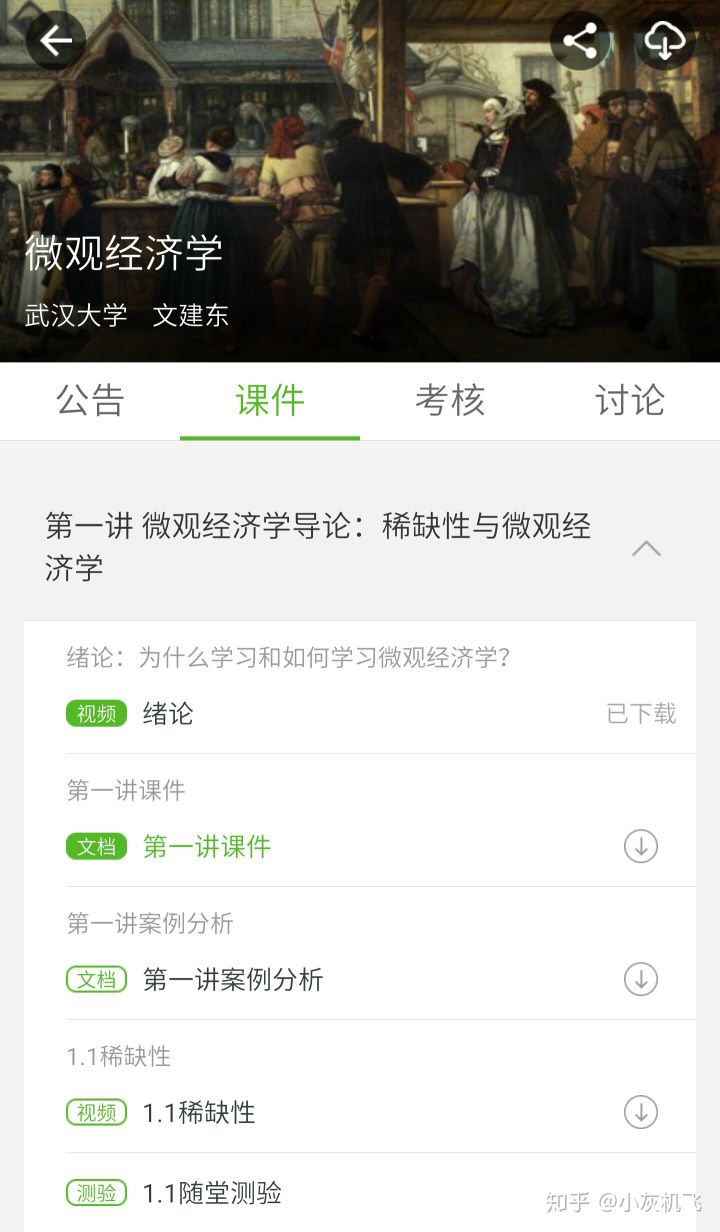Switch to the 考核 tab

pos(451,400)
